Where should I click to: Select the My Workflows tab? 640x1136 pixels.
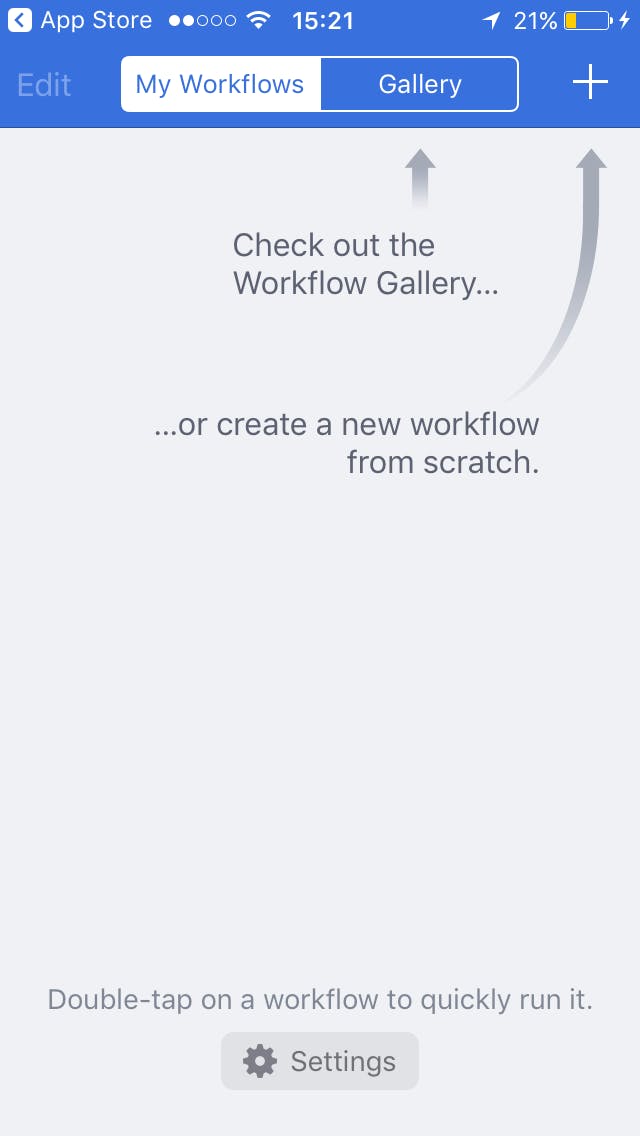coord(221,84)
